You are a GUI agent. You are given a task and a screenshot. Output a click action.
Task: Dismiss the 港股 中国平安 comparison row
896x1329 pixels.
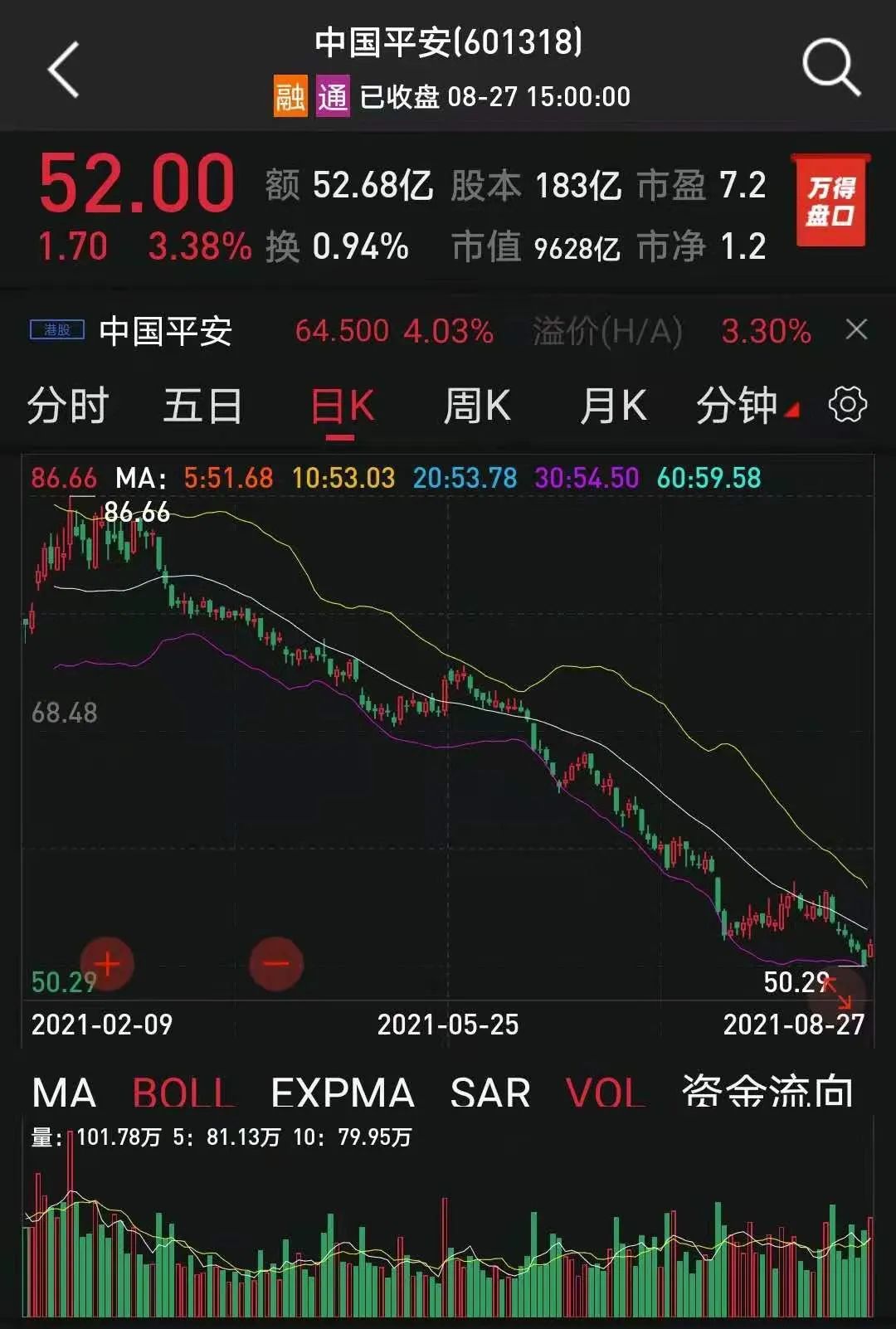(856, 330)
